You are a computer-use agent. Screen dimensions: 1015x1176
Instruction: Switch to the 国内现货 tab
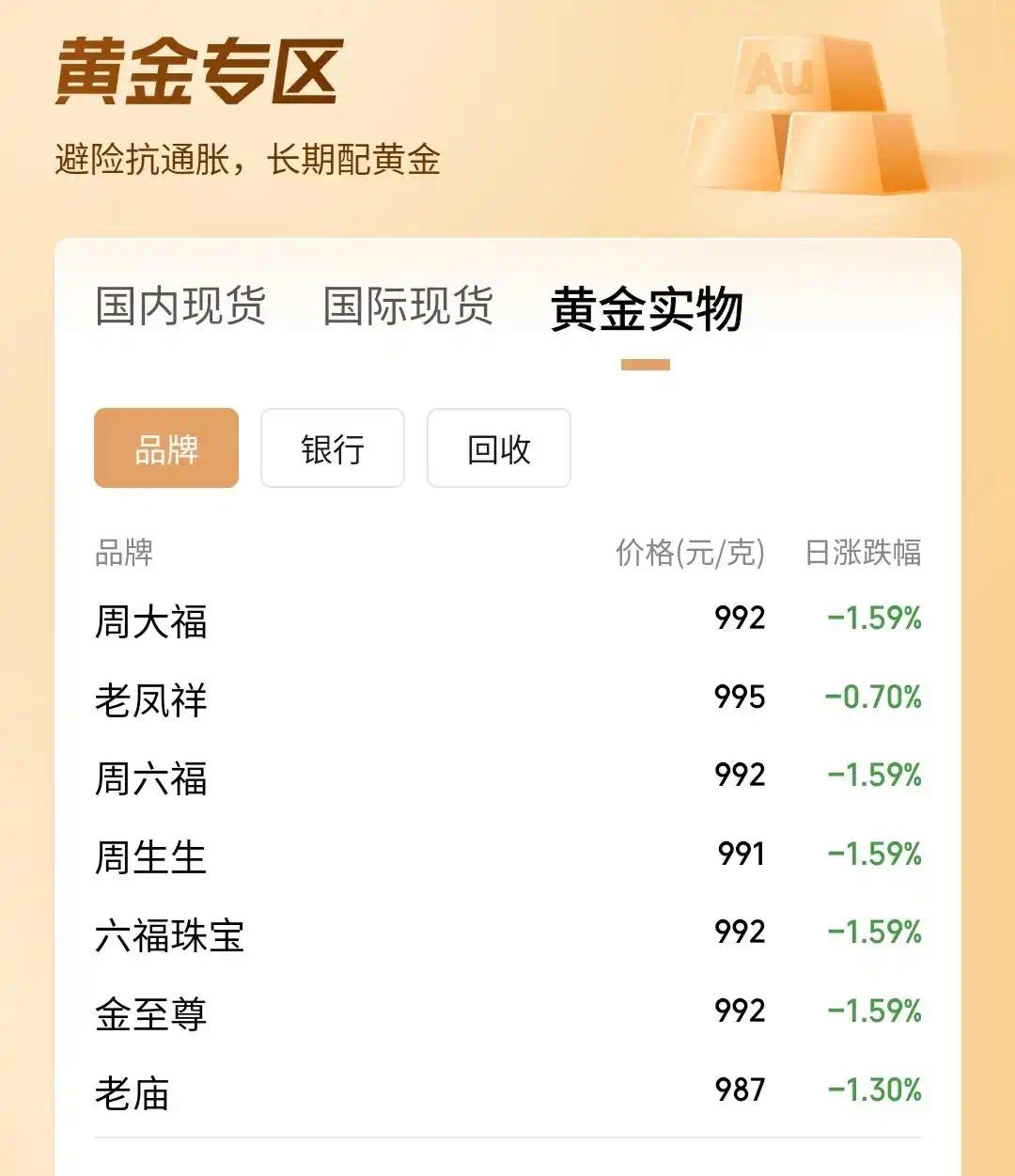(x=180, y=306)
